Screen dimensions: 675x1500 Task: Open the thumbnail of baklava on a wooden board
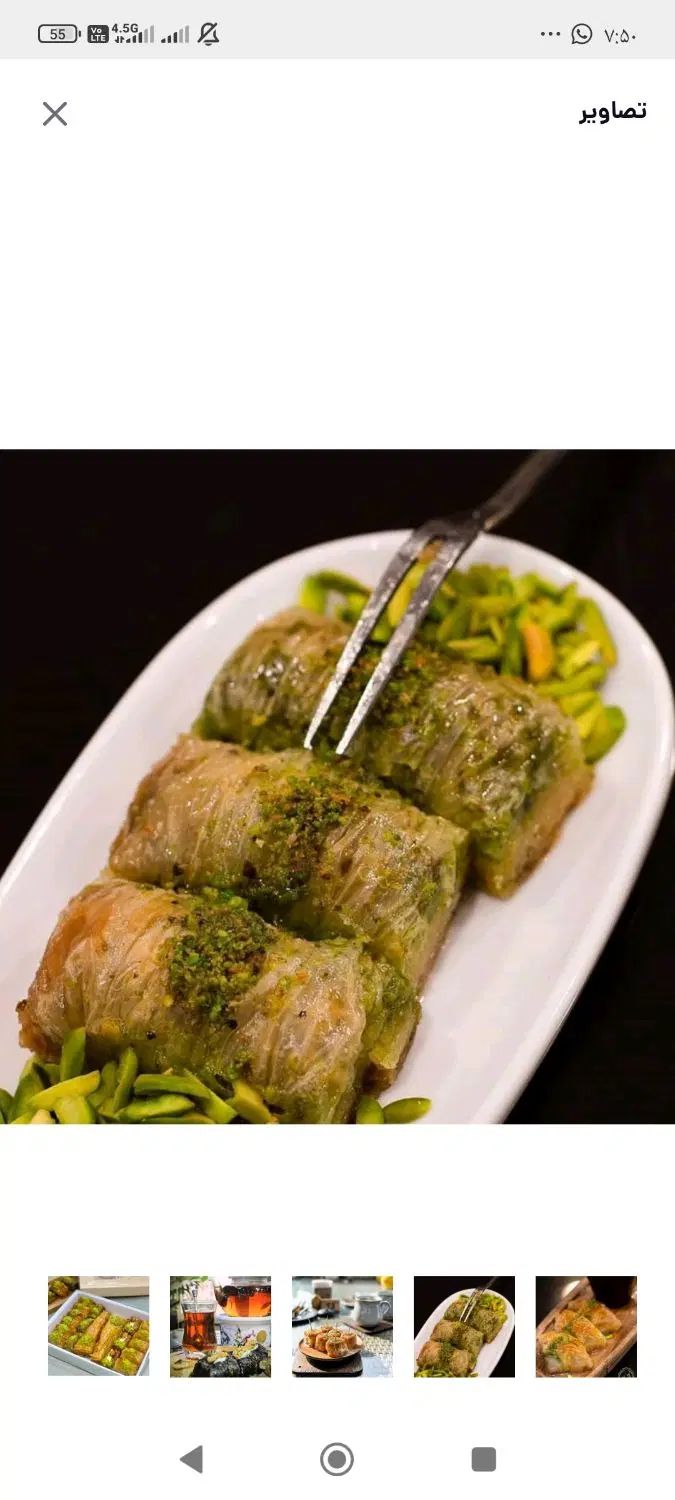586,1326
